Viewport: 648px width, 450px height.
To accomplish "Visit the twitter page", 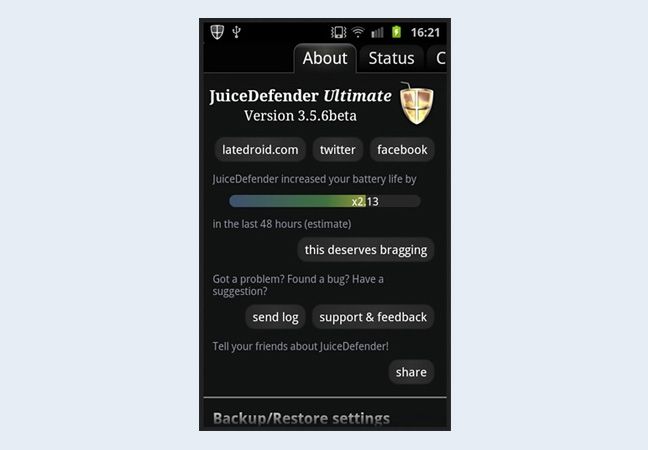I will coord(337,149).
